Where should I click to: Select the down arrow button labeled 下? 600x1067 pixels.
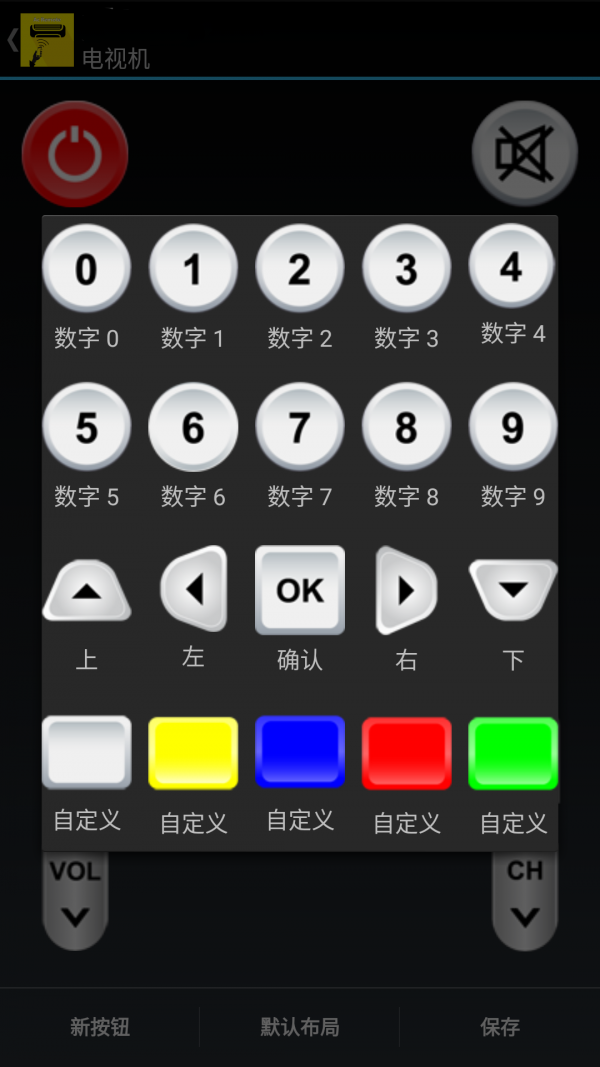click(513, 589)
